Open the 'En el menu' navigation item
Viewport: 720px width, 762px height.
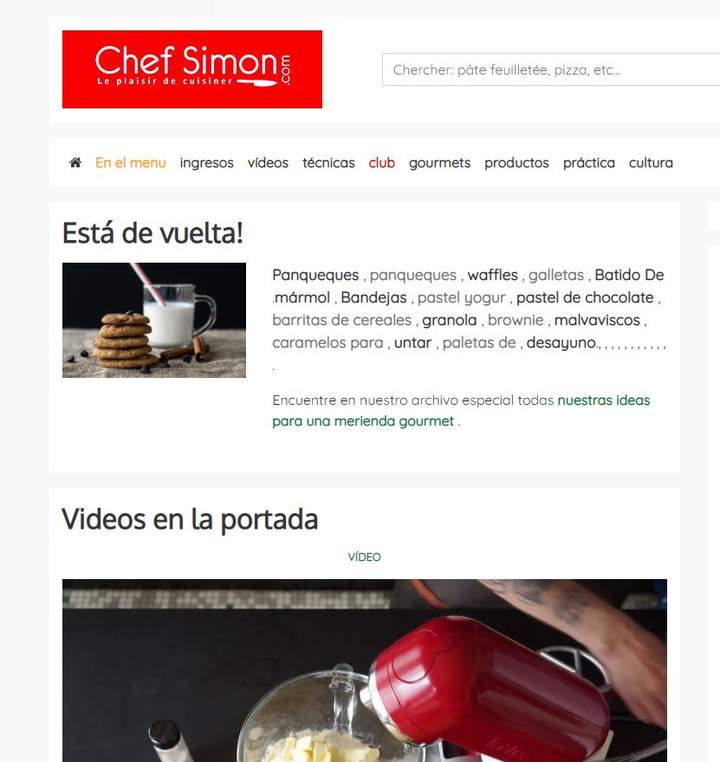(130, 163)
